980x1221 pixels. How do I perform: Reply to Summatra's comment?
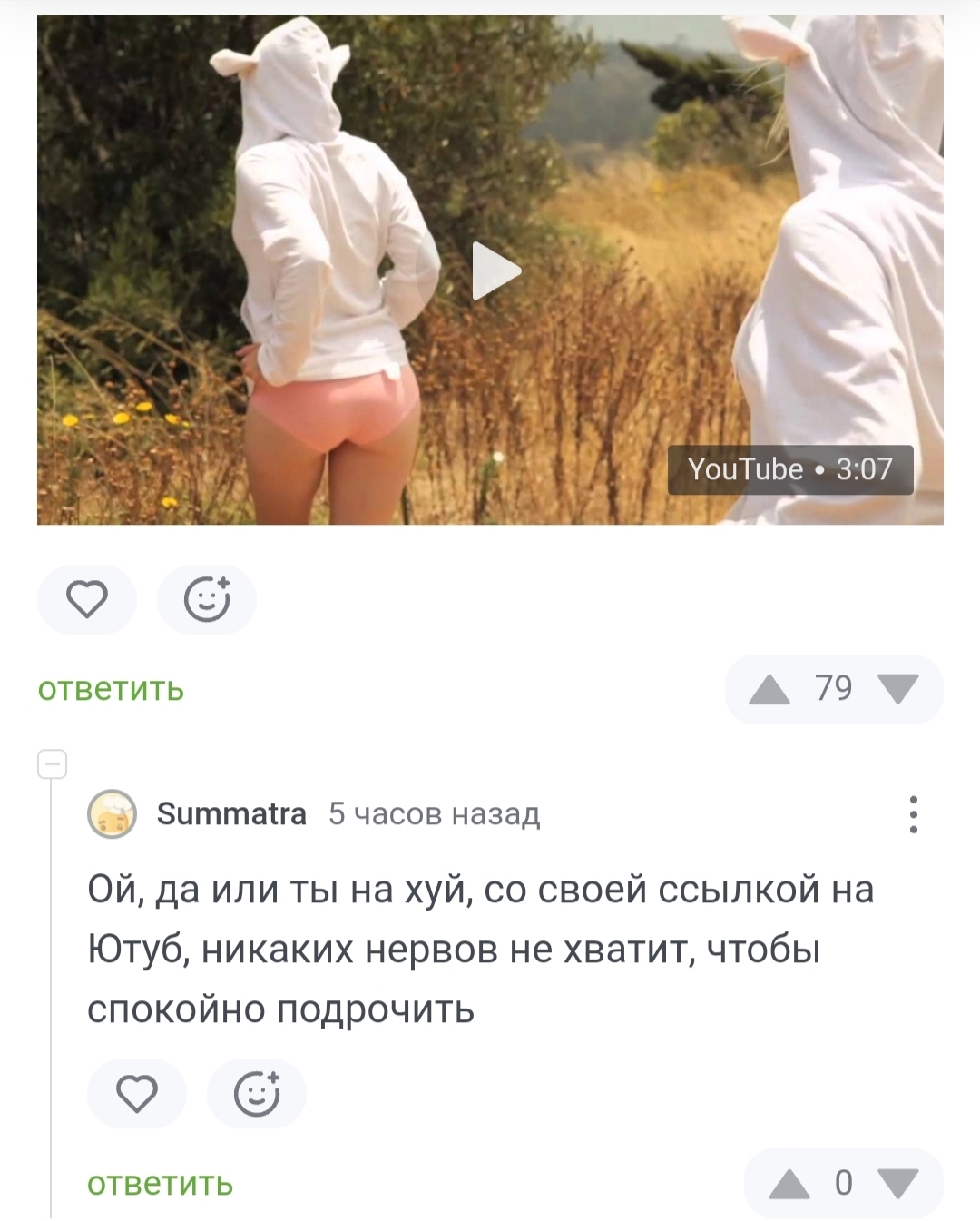tap(161, 1184)
